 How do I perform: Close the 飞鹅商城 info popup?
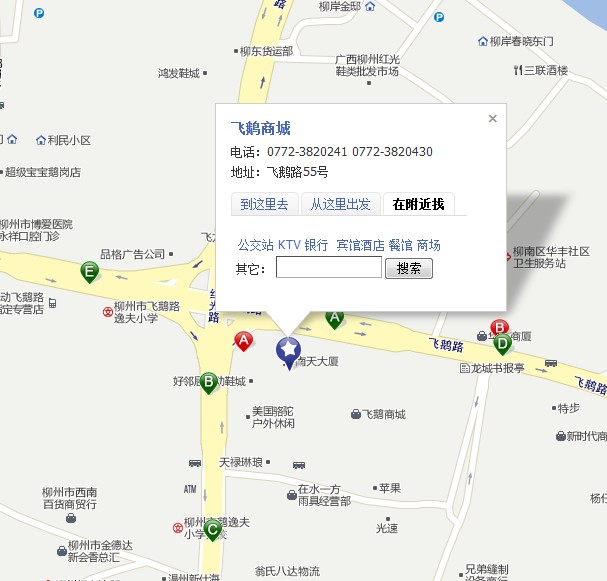492,119
